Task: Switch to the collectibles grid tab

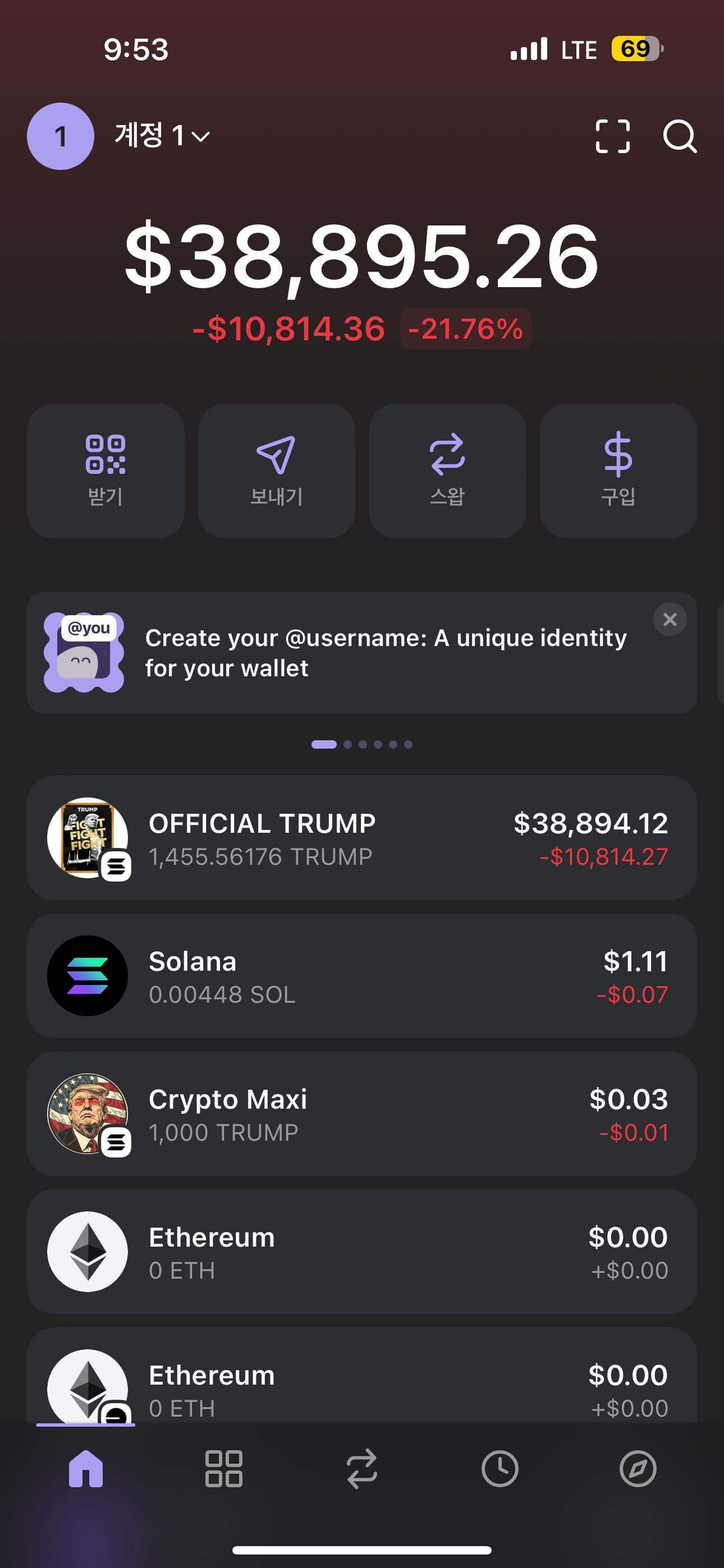Action: point(223,1469)
